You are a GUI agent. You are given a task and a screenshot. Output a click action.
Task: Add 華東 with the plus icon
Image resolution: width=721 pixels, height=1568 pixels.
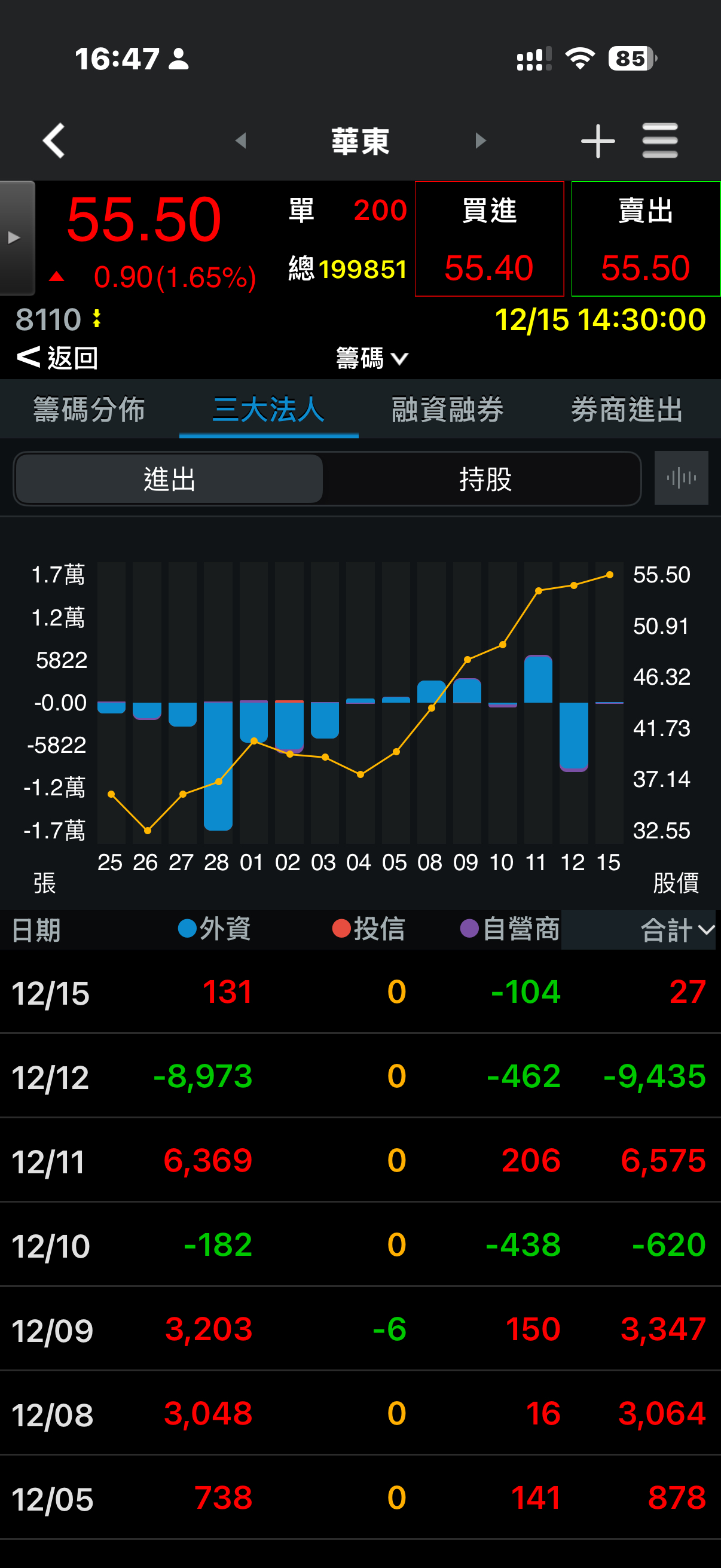click(x=597, y=141)
